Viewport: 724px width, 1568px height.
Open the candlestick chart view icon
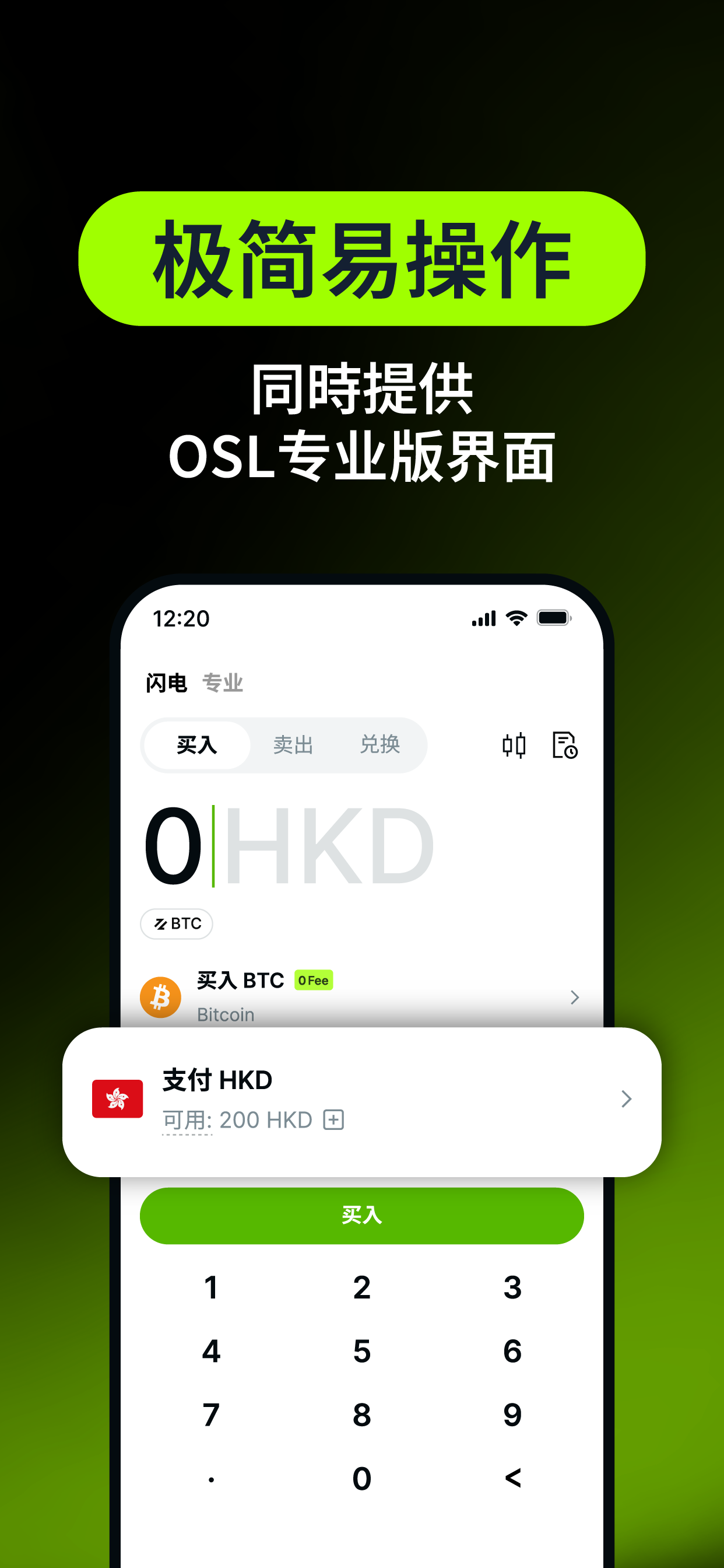click(x=514, y=745)
